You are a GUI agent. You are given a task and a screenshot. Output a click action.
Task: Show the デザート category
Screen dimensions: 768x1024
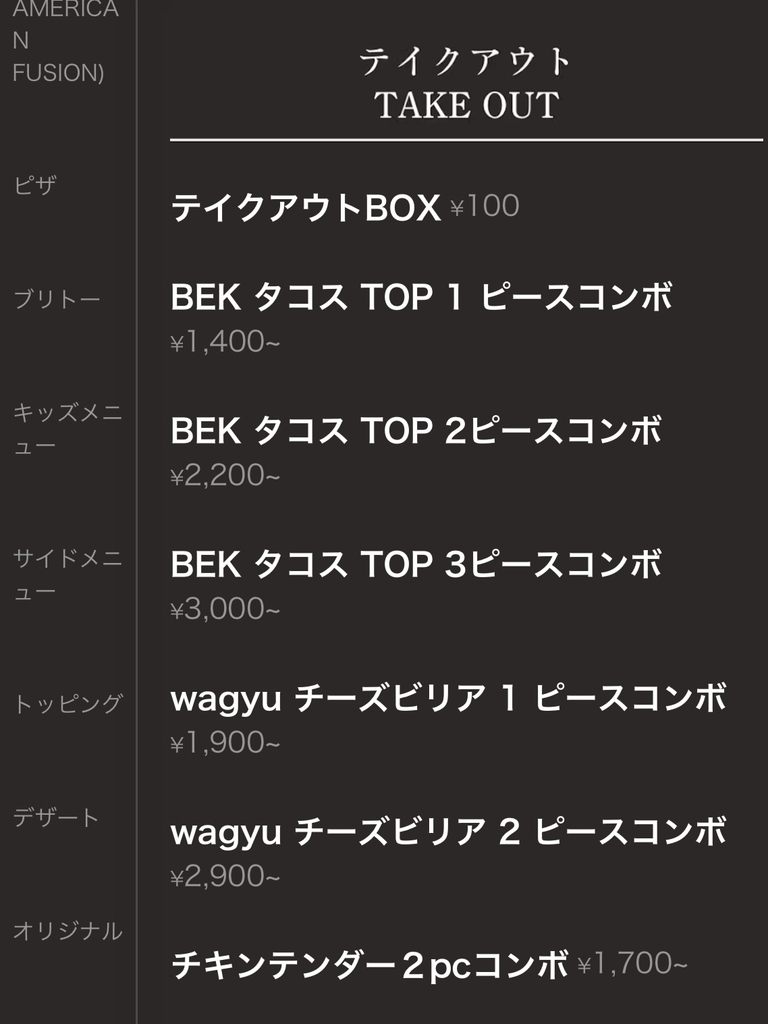[x=56, y=818]
